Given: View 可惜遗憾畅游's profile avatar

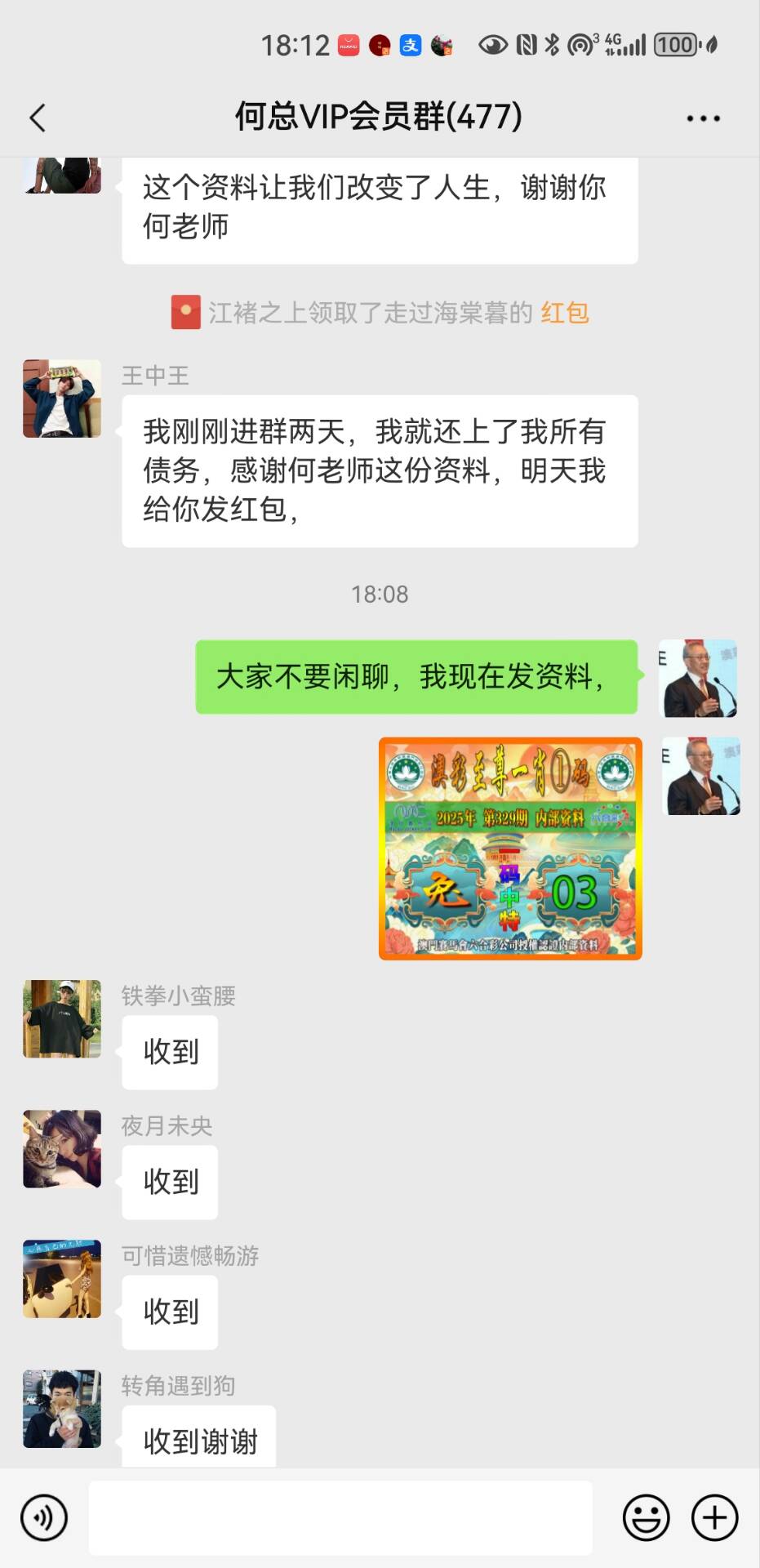Looking at the screenshot, I should tap(62, 1278).
